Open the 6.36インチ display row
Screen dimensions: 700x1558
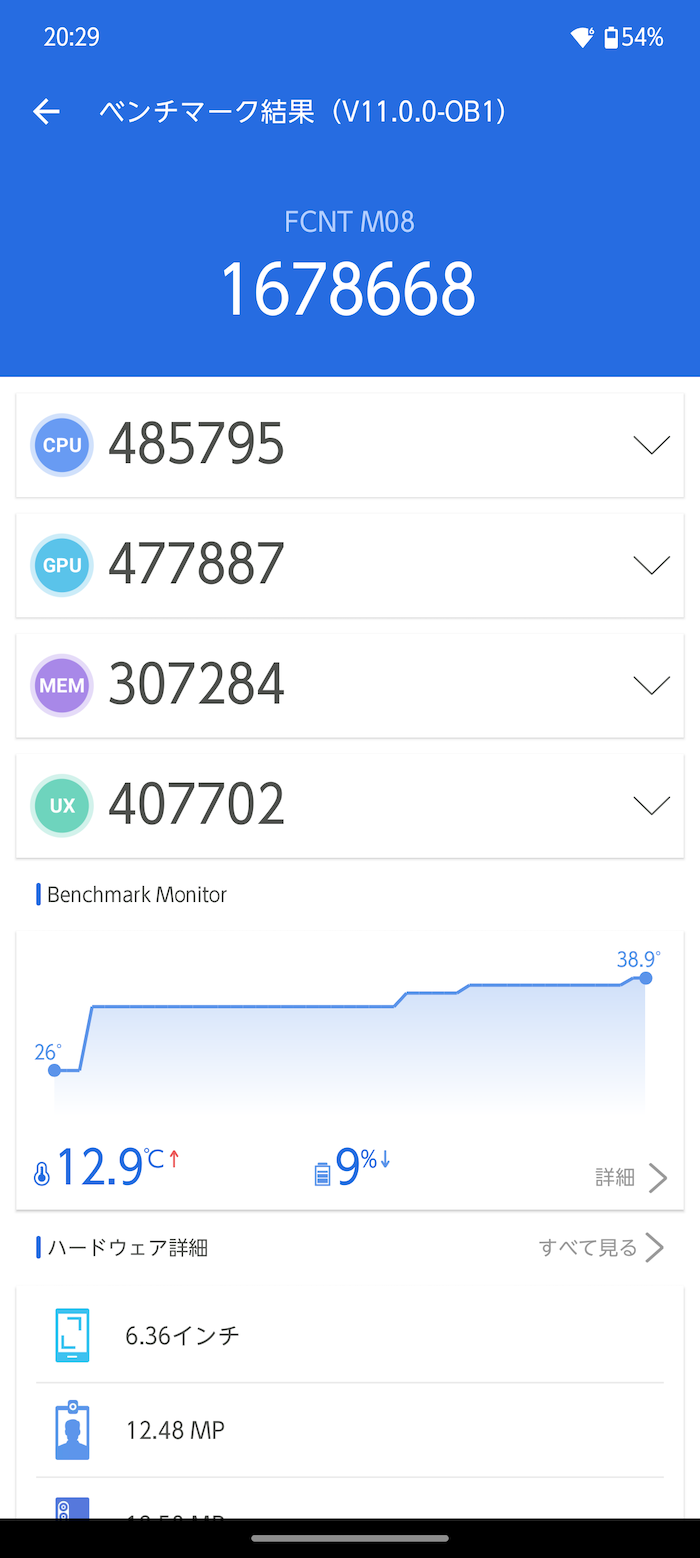coord(350,1335)
